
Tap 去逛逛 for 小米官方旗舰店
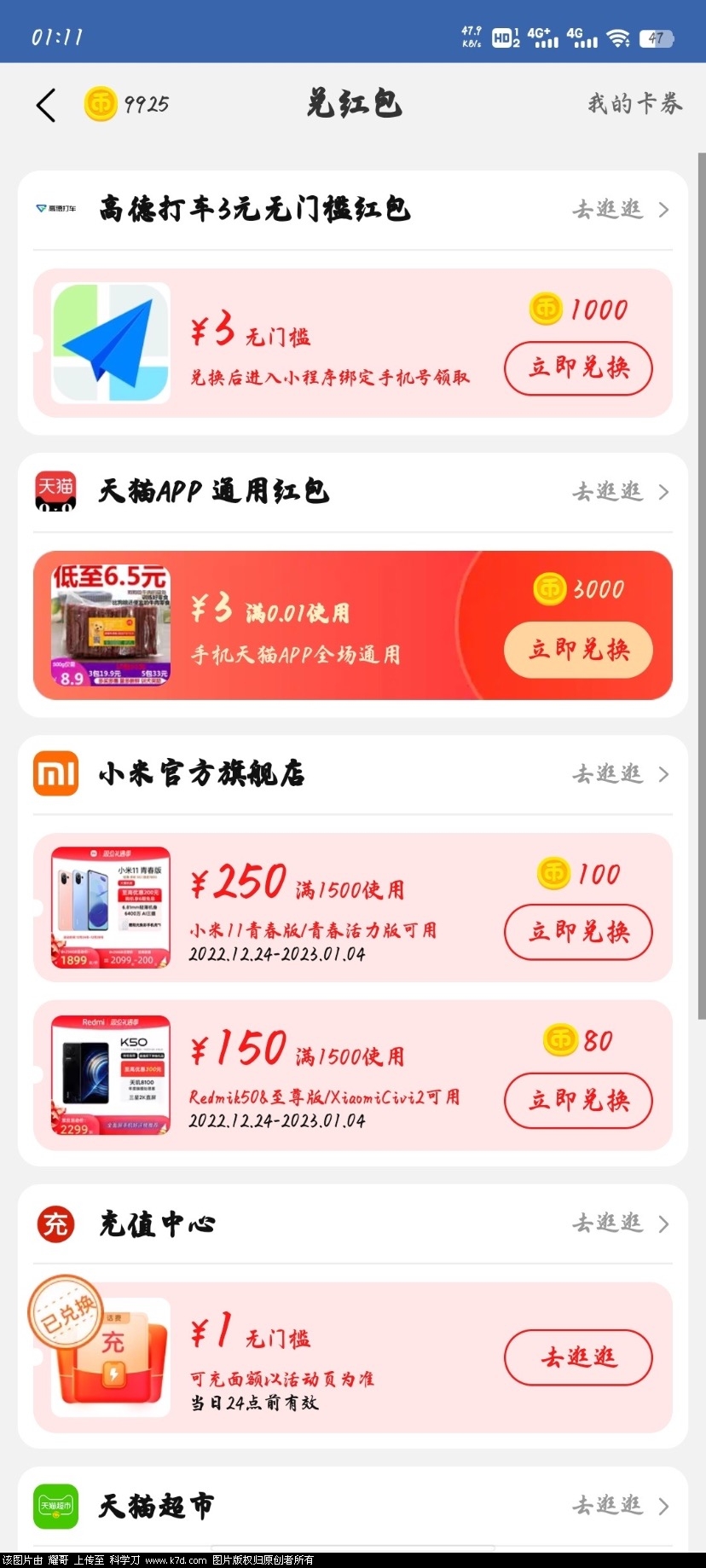tap(620, 774)
